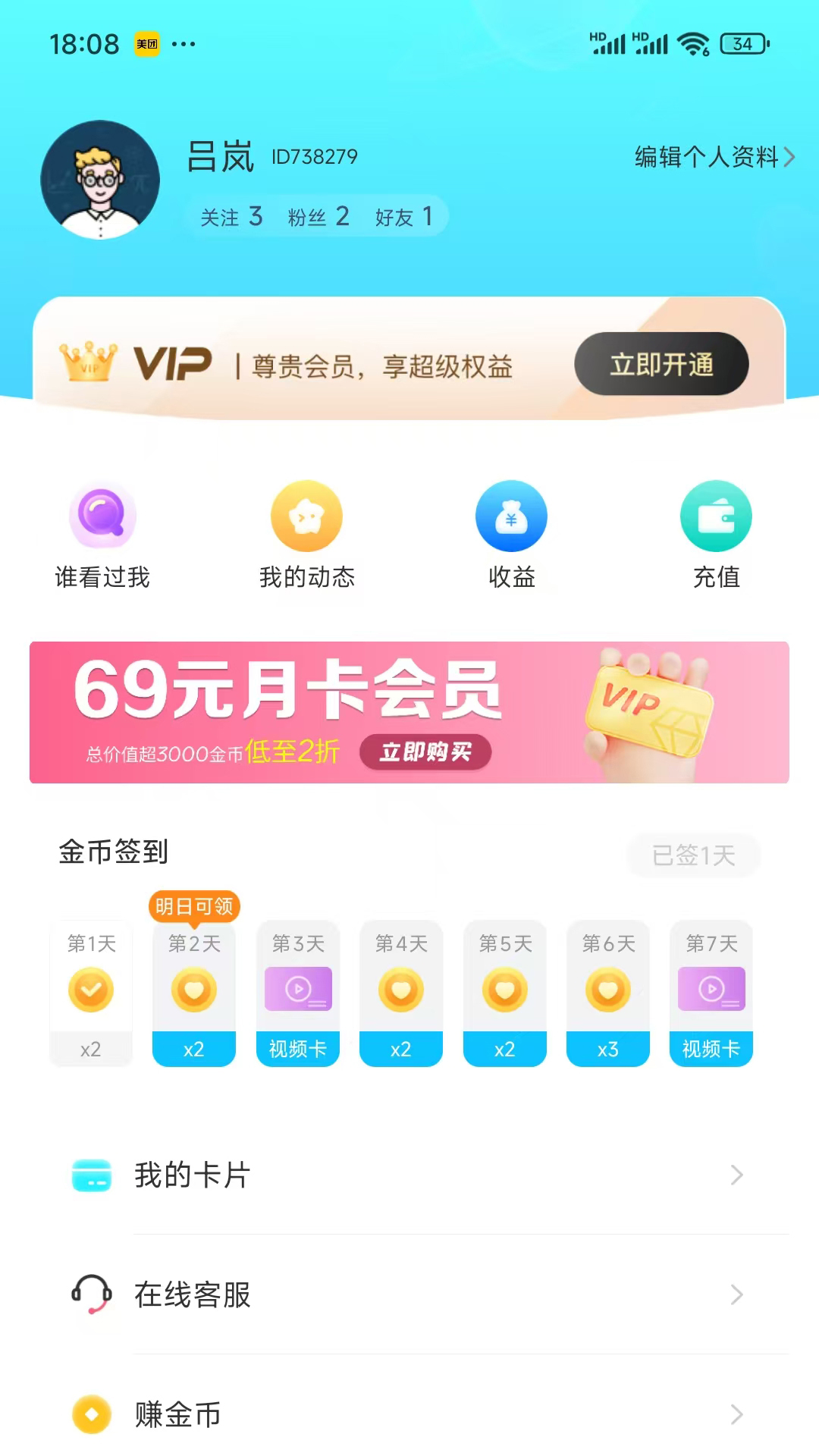
Task: Select the 我的动态 star icon
Action: (307, 516)
